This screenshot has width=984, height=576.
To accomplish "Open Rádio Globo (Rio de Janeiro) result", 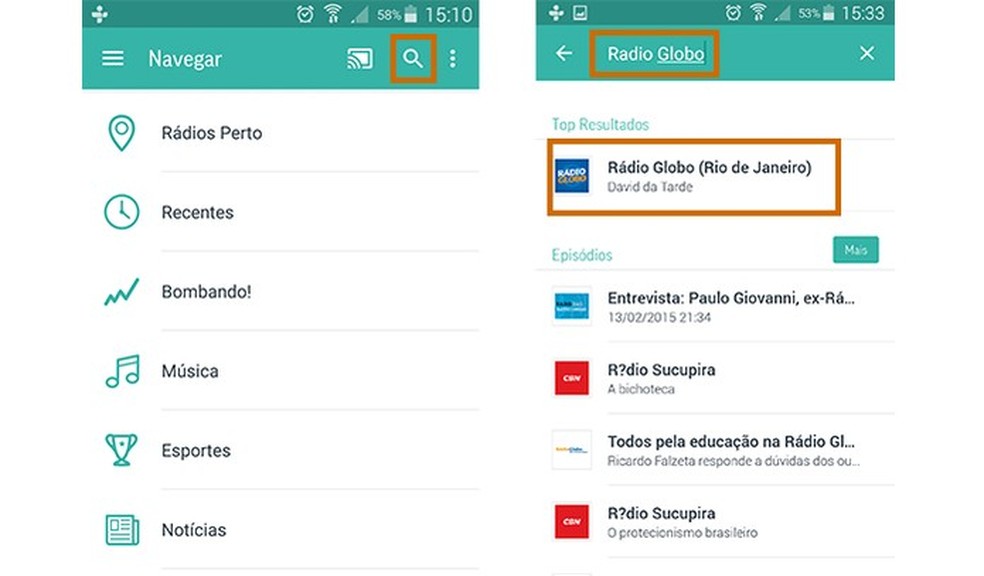I will pos(708,176).
